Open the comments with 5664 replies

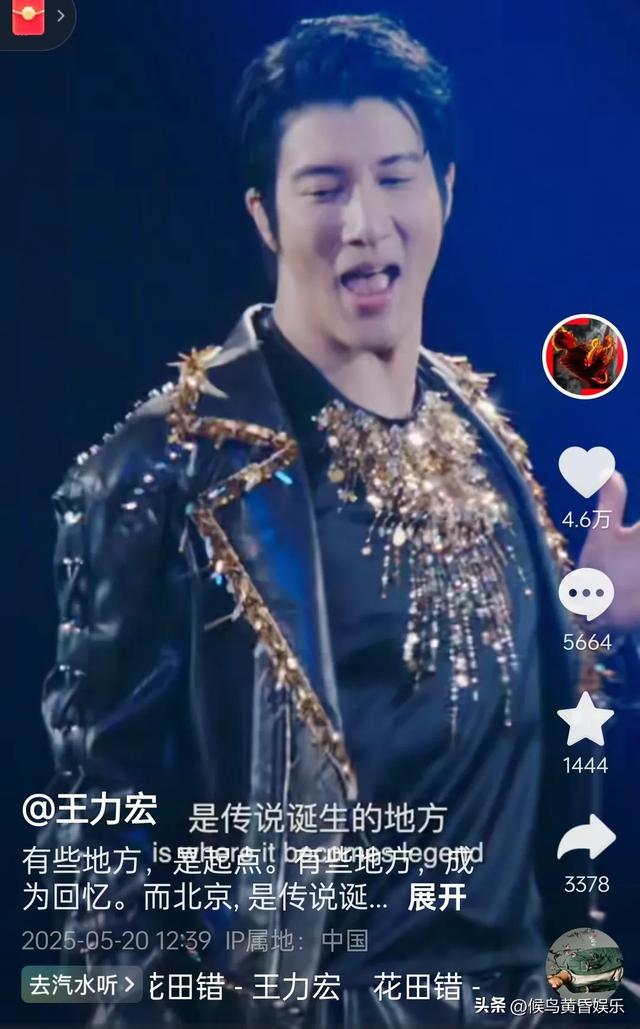pyautogui.click(x=586, y=596)
